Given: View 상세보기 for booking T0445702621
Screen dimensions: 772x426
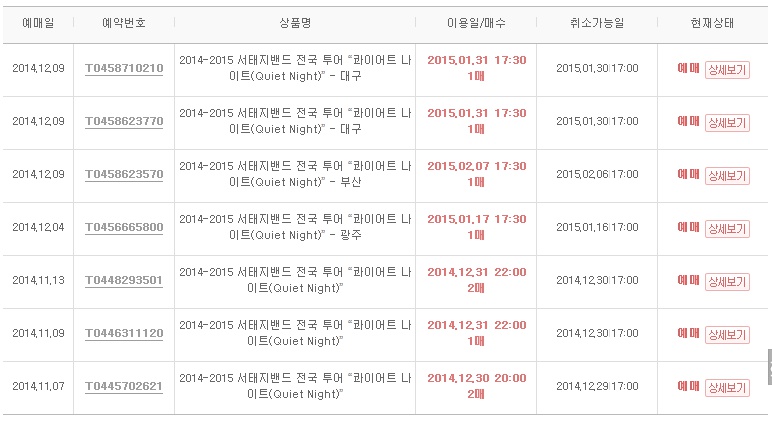Looking at the screenshot, I should (727, 388).
